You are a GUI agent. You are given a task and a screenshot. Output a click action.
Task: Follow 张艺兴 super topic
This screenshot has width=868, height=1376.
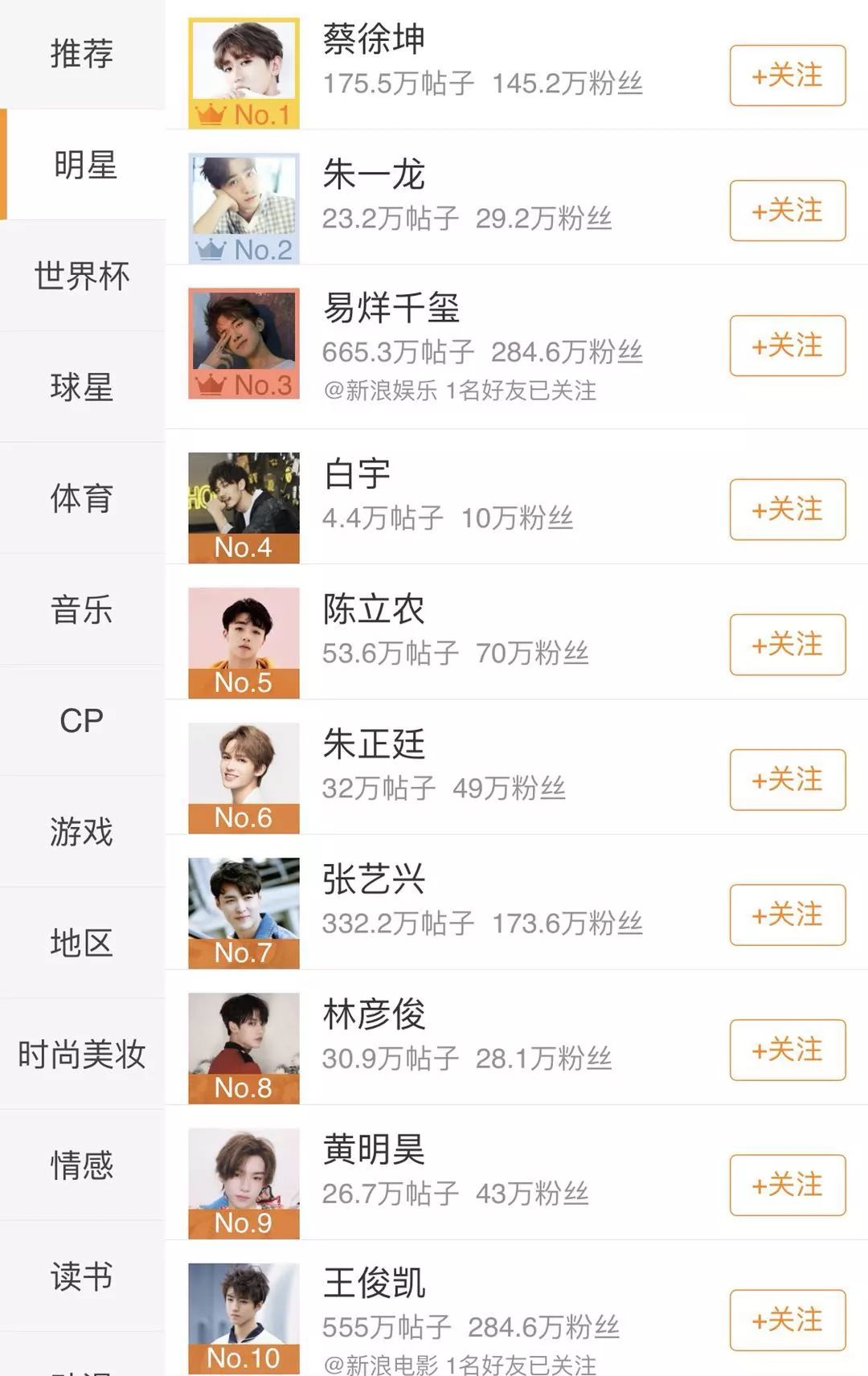coord(787,915)
